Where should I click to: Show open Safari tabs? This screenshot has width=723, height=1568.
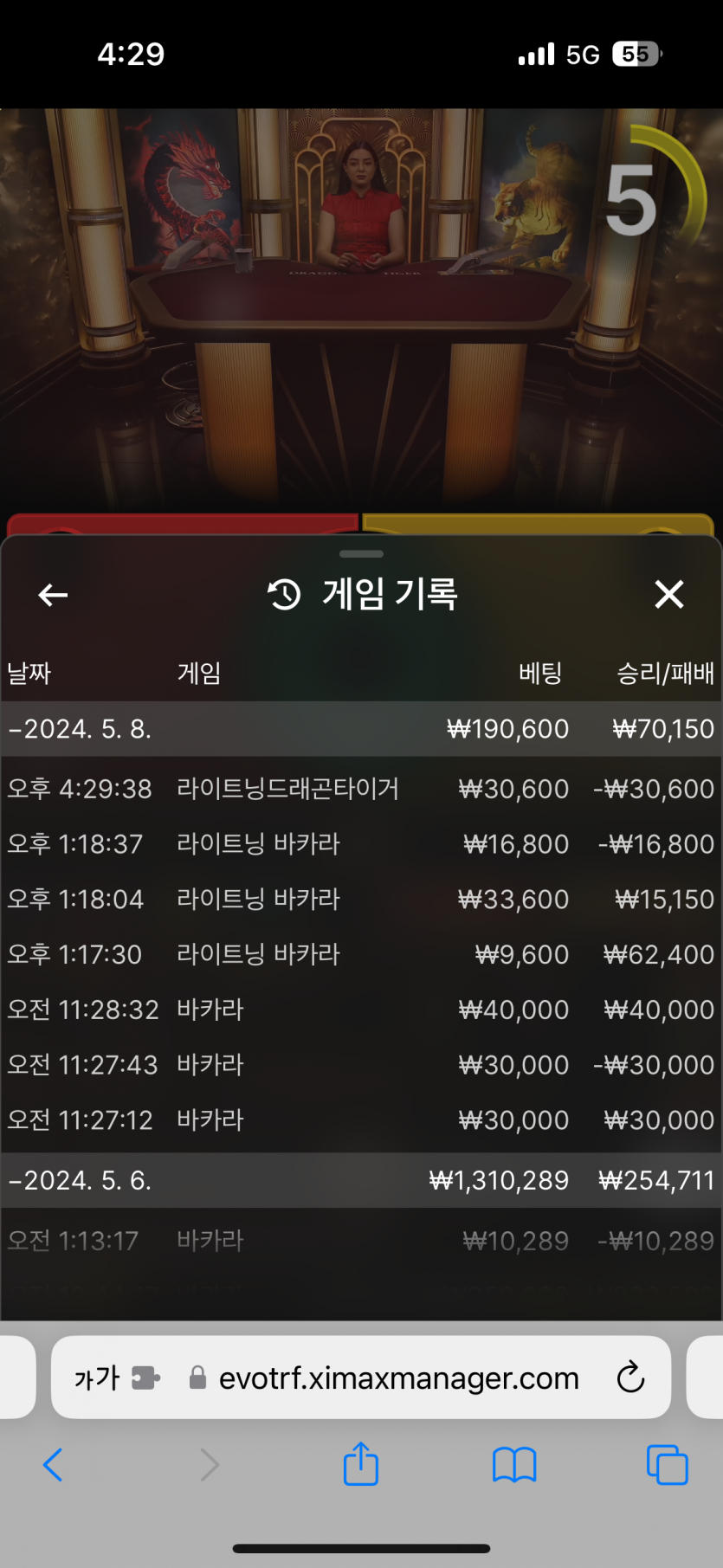(x=667, y=1465)
